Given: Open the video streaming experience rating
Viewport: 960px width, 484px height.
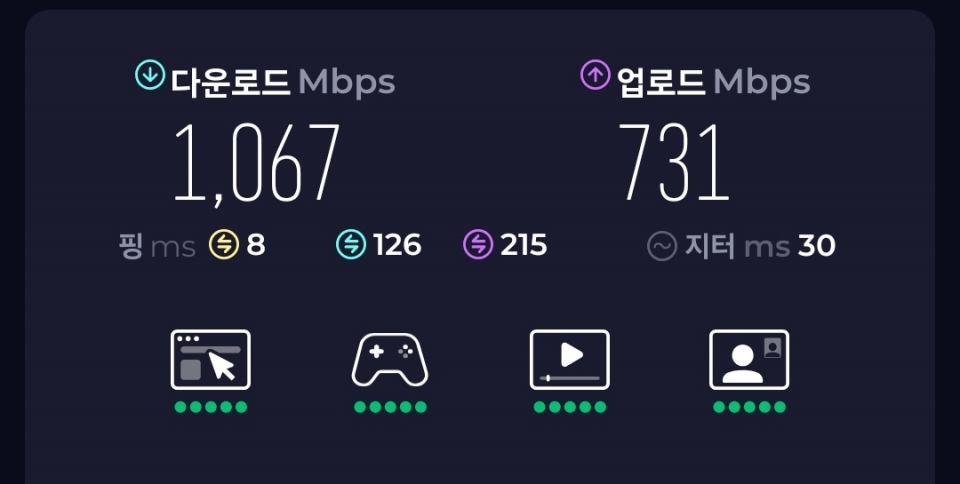Looking at the screenshot, I should point(569,360).
